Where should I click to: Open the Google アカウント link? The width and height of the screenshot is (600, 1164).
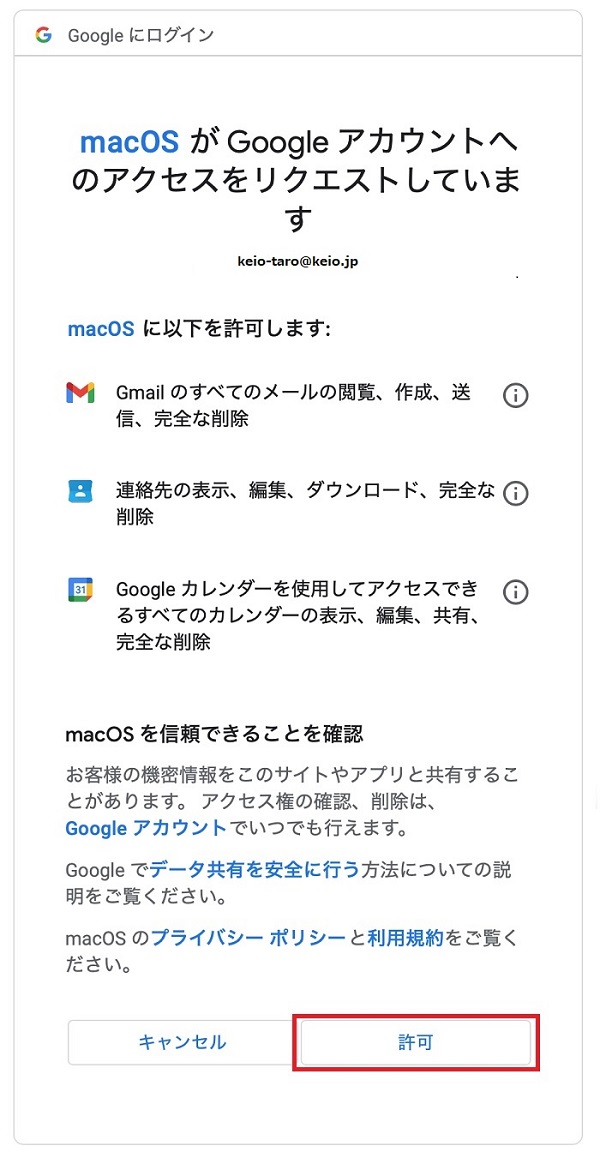coord(146,828)
